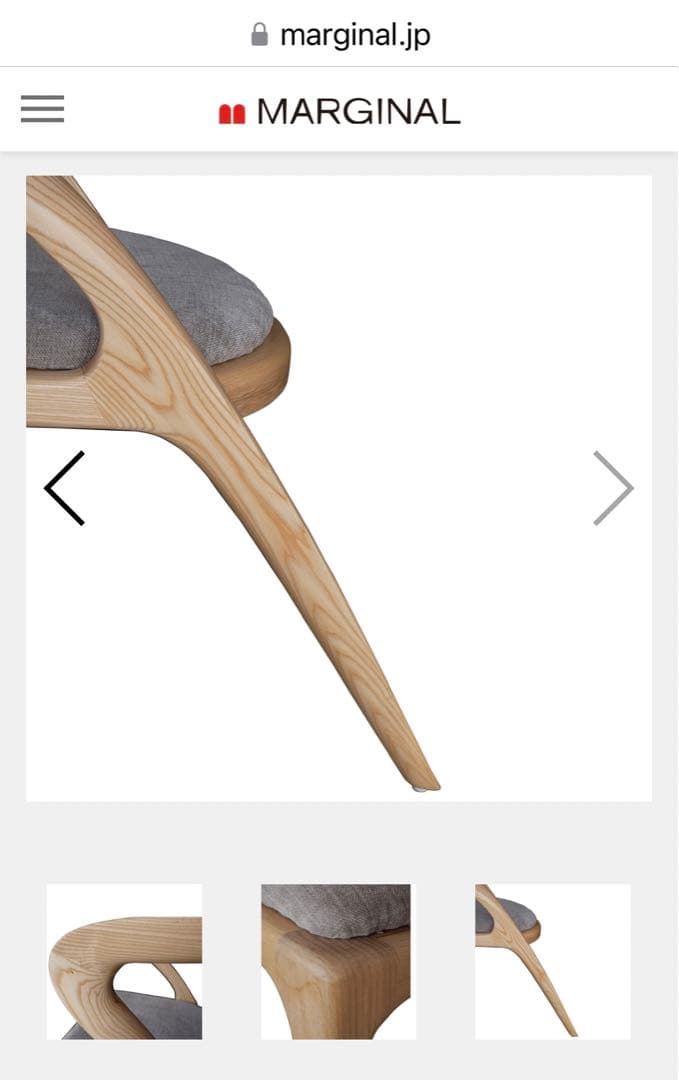Open the MARGINAL home logo link

(x=340, y=112)
